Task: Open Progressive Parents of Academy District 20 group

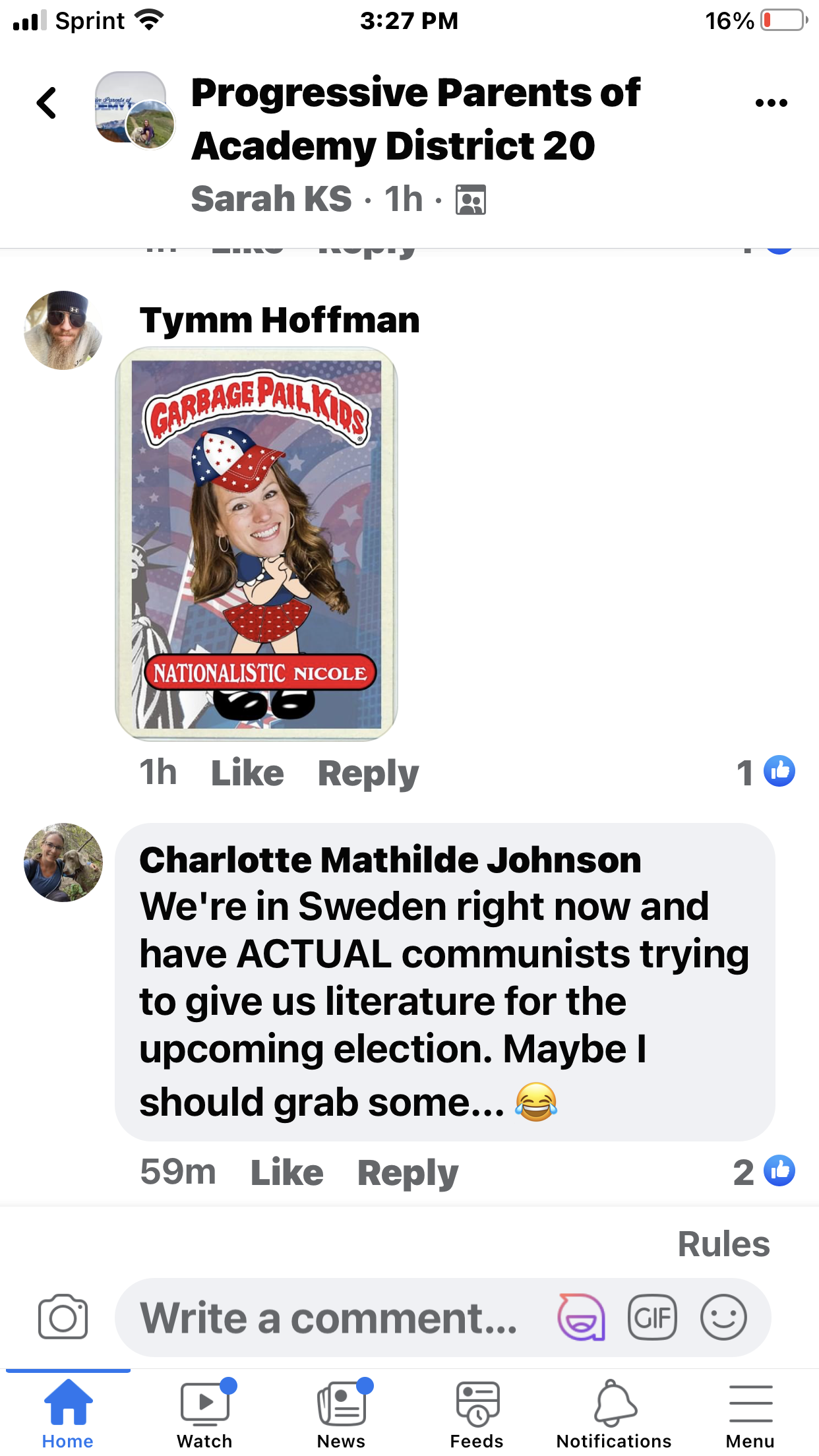Action: 415,119
